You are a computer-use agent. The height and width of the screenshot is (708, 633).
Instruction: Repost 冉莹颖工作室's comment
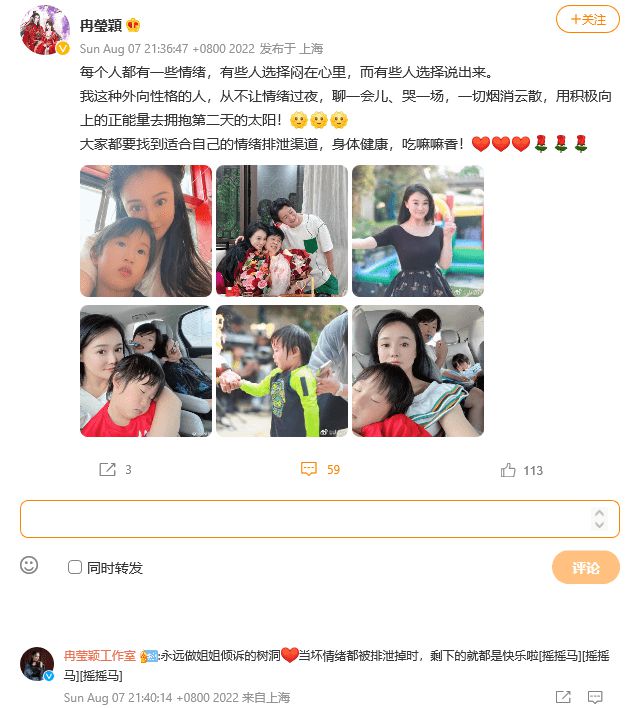tap(563, 697)
